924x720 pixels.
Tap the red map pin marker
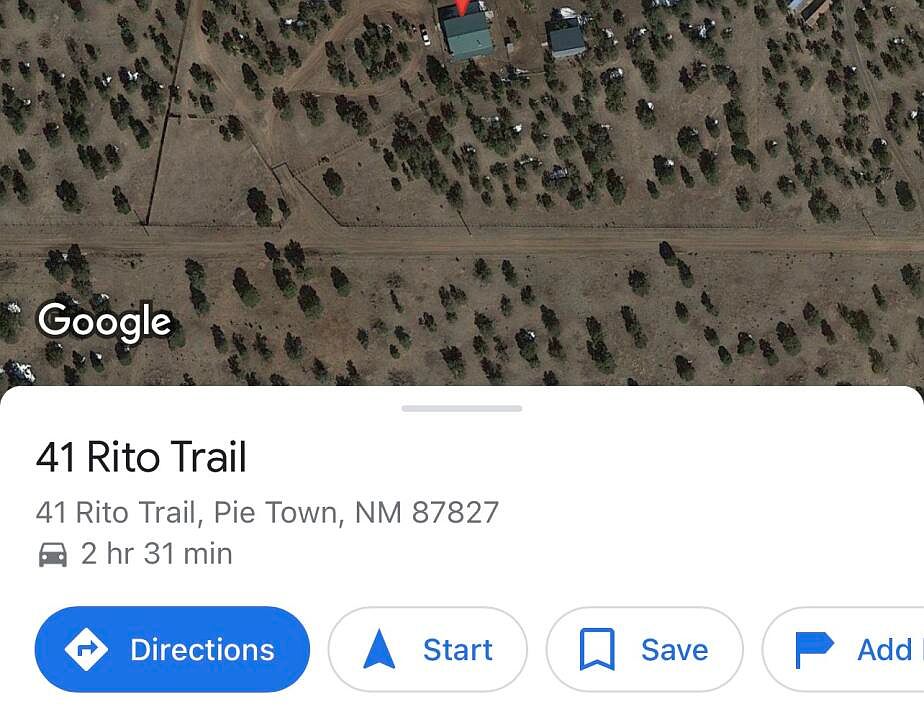coord(461,6)
